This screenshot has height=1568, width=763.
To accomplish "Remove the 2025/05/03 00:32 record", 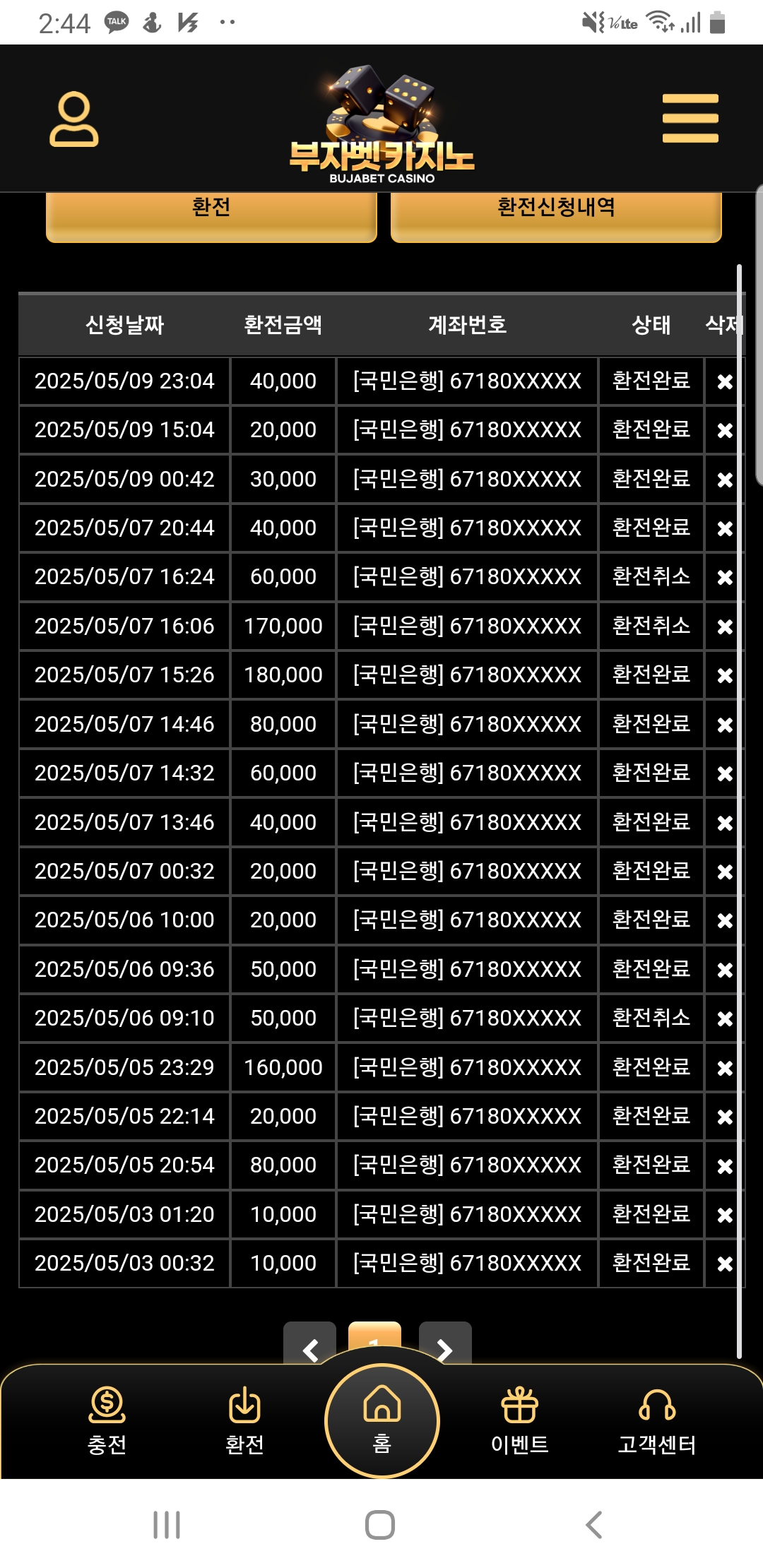I will point(724,1264).
